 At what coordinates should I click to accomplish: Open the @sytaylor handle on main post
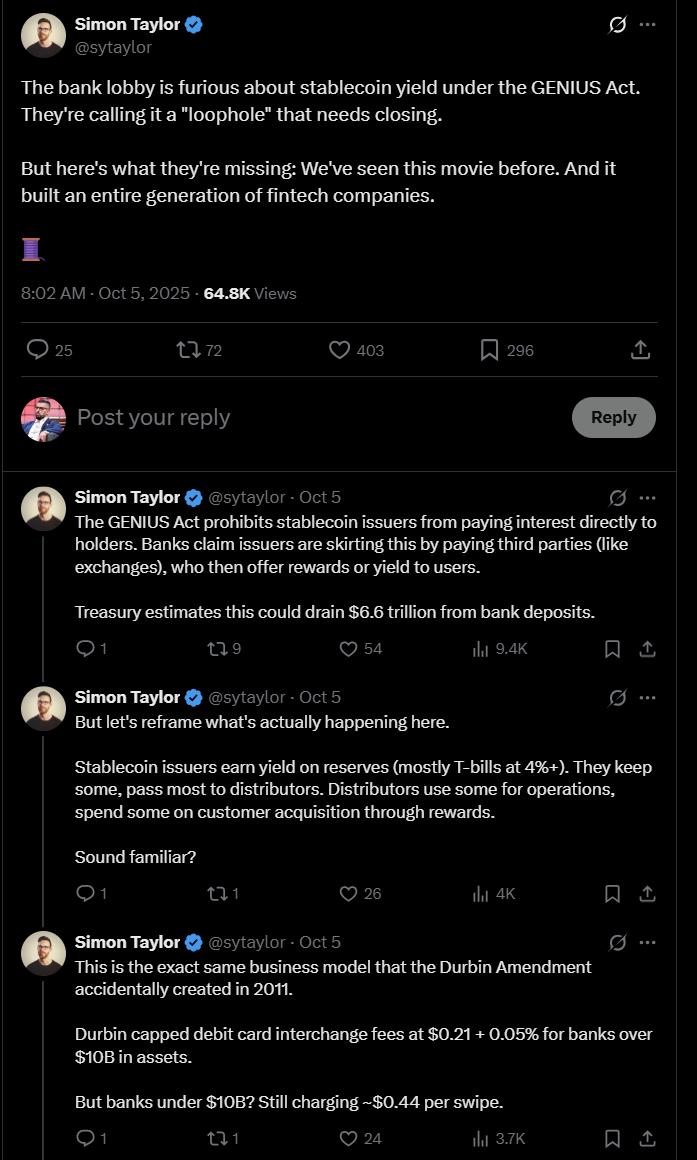(113, 46)
